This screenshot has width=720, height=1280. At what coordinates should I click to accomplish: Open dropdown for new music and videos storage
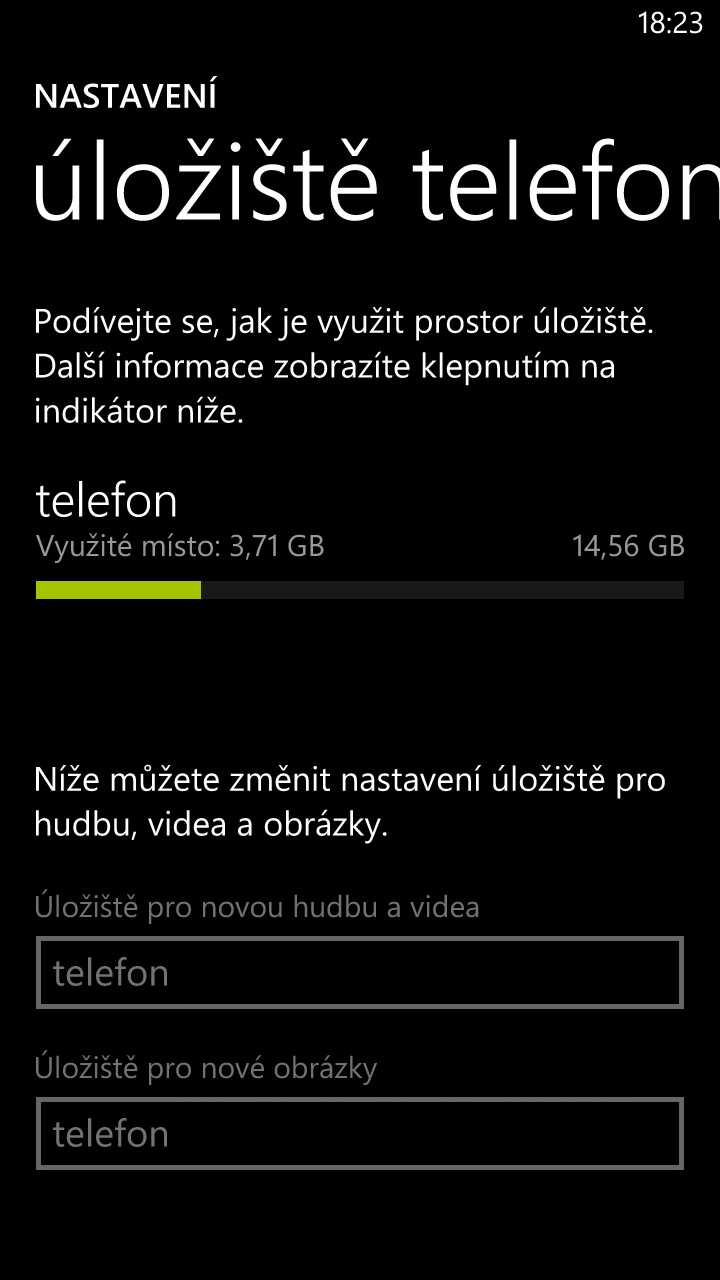(x=360, y=972)
